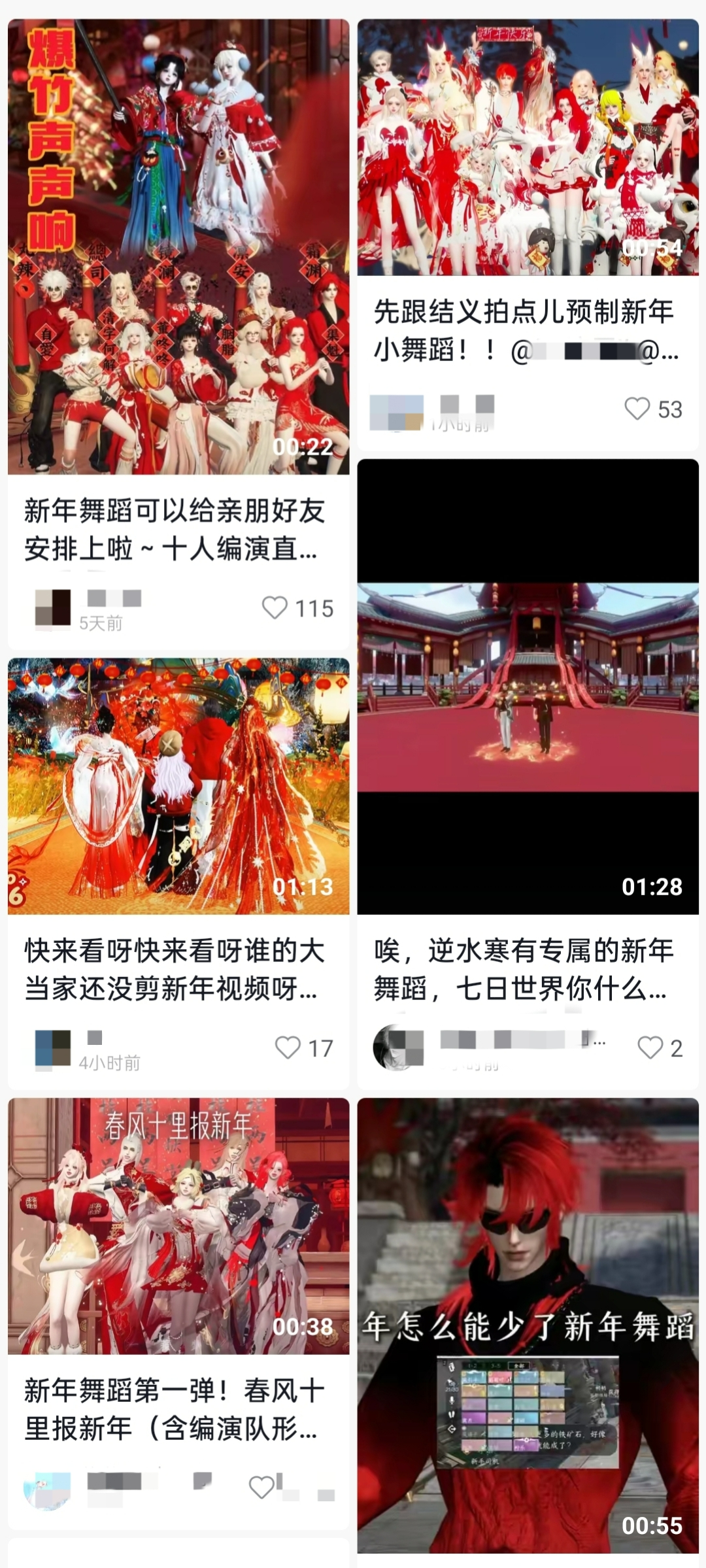This screenshot has width=706, height=1568.
Task: Play the 00:54 group dance video
Action: [x=528, y=147]
